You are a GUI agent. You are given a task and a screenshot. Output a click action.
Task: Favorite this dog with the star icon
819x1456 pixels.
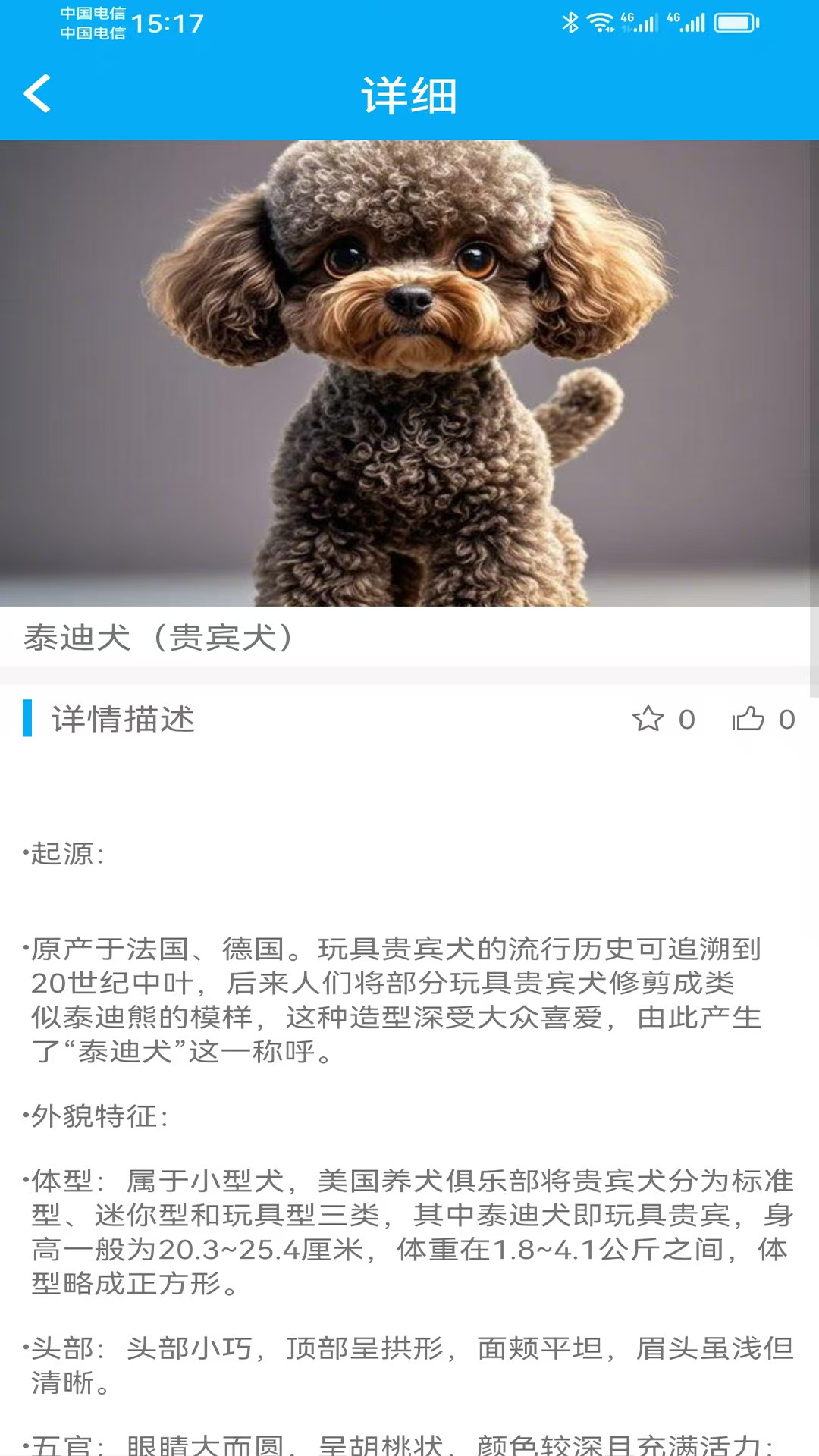pyautogui.click(x=648, y=719)
